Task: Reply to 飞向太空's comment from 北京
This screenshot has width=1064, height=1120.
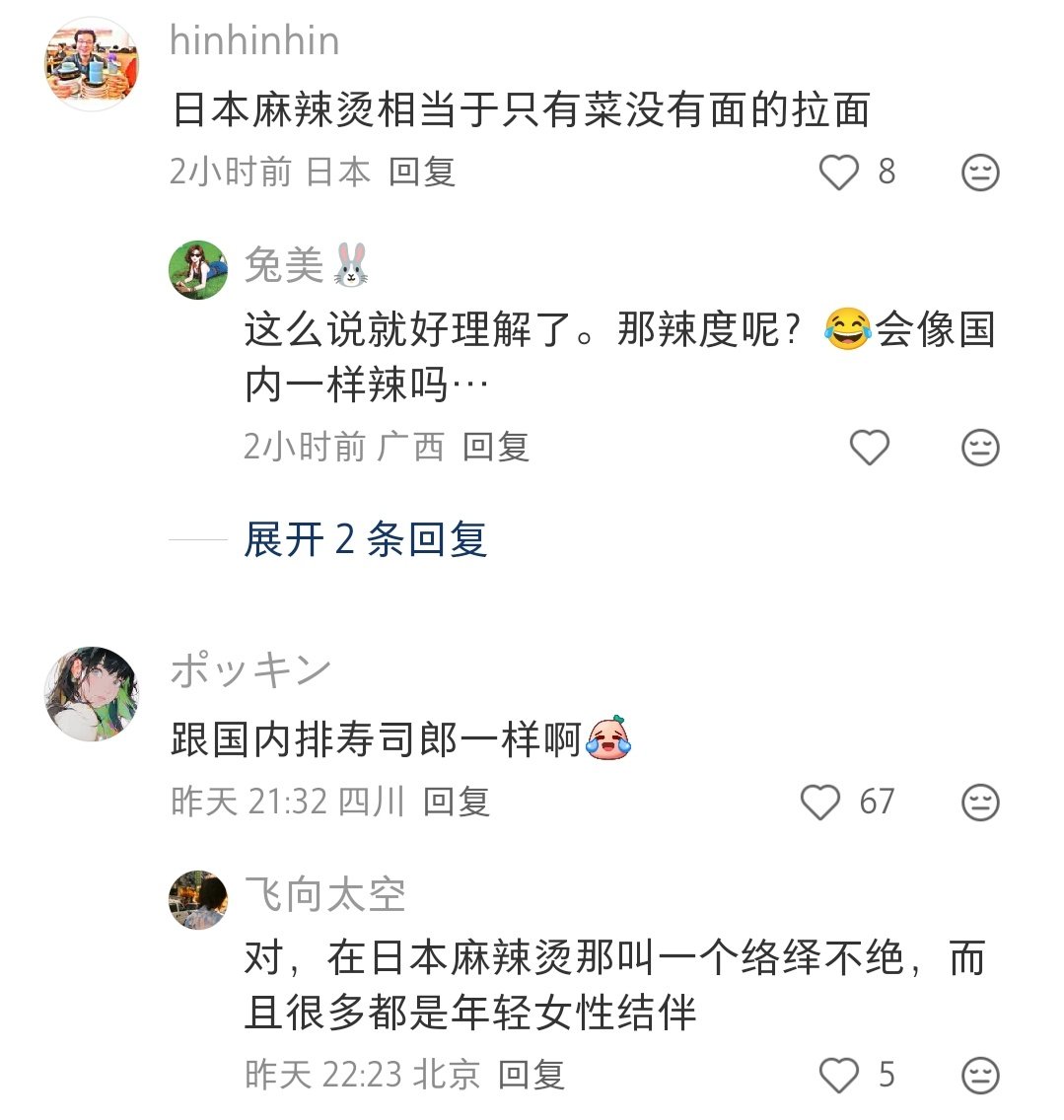Action: pyautogui.click(x=531, y=1075)
